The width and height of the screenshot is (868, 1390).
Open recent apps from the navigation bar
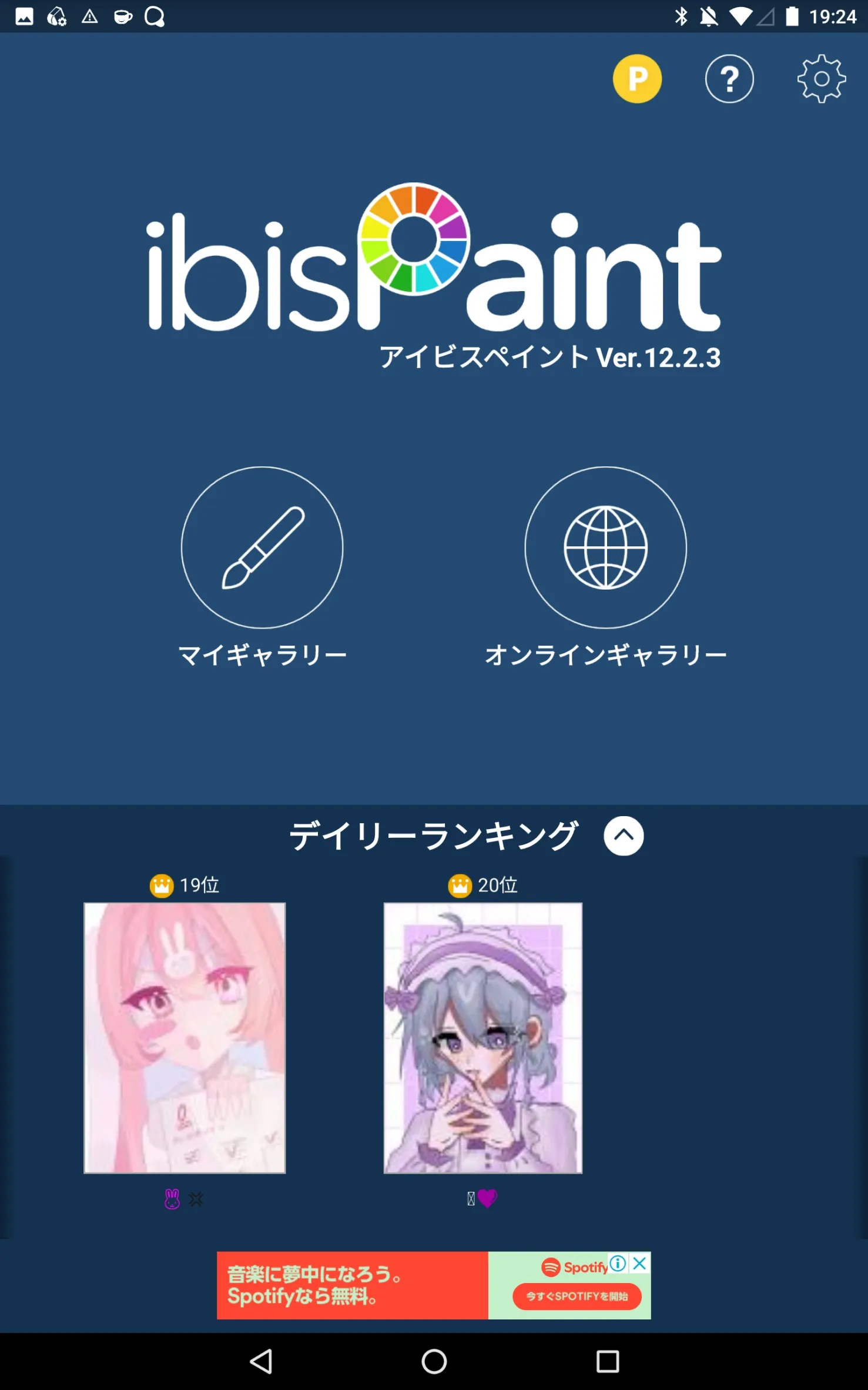click(x=608, y=1361)
